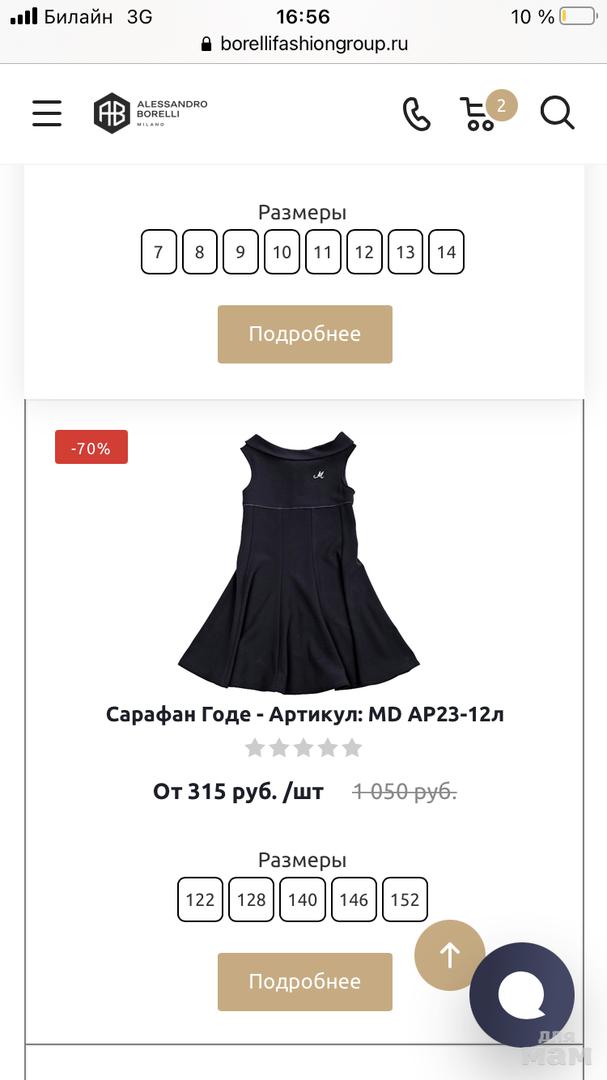The image size is (607, 1080).
Task: Select size 7
Action: coord(159,252)
